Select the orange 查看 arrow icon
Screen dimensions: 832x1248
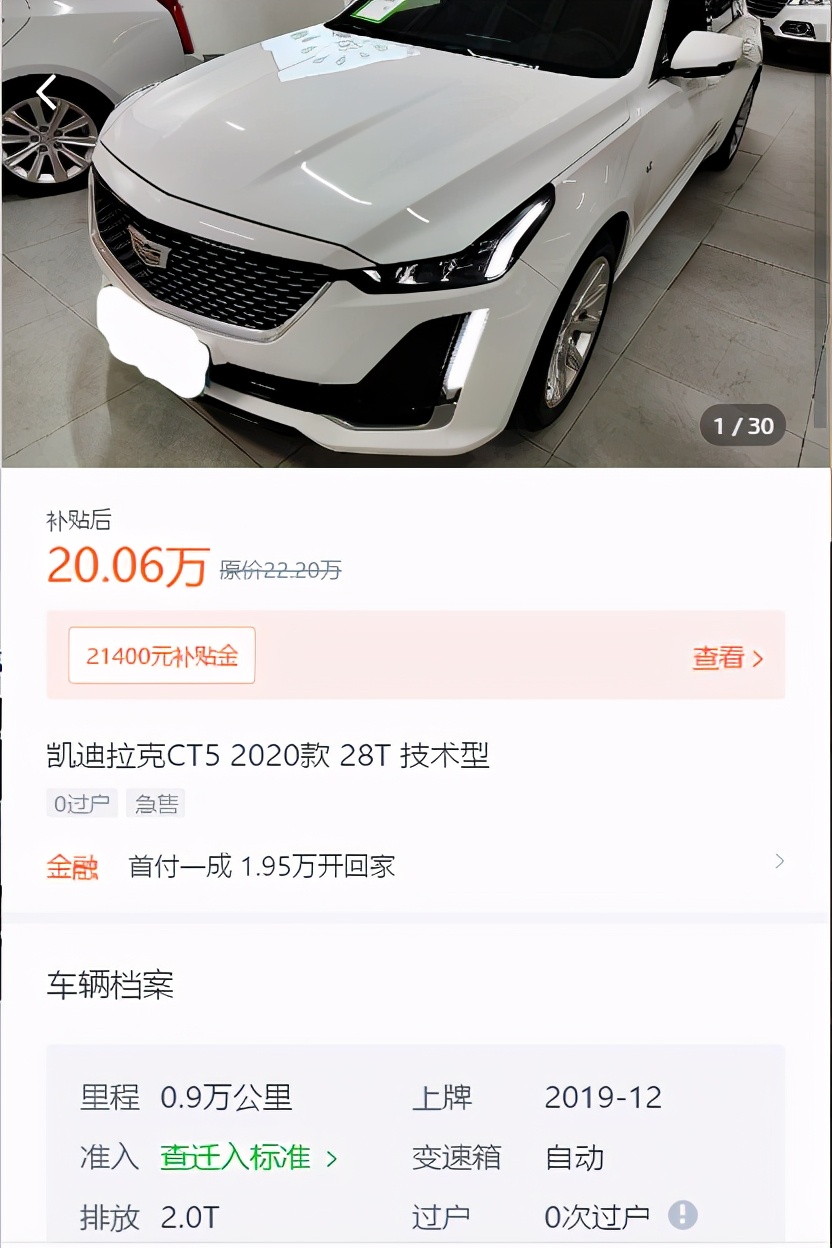(x=757, y=657)
